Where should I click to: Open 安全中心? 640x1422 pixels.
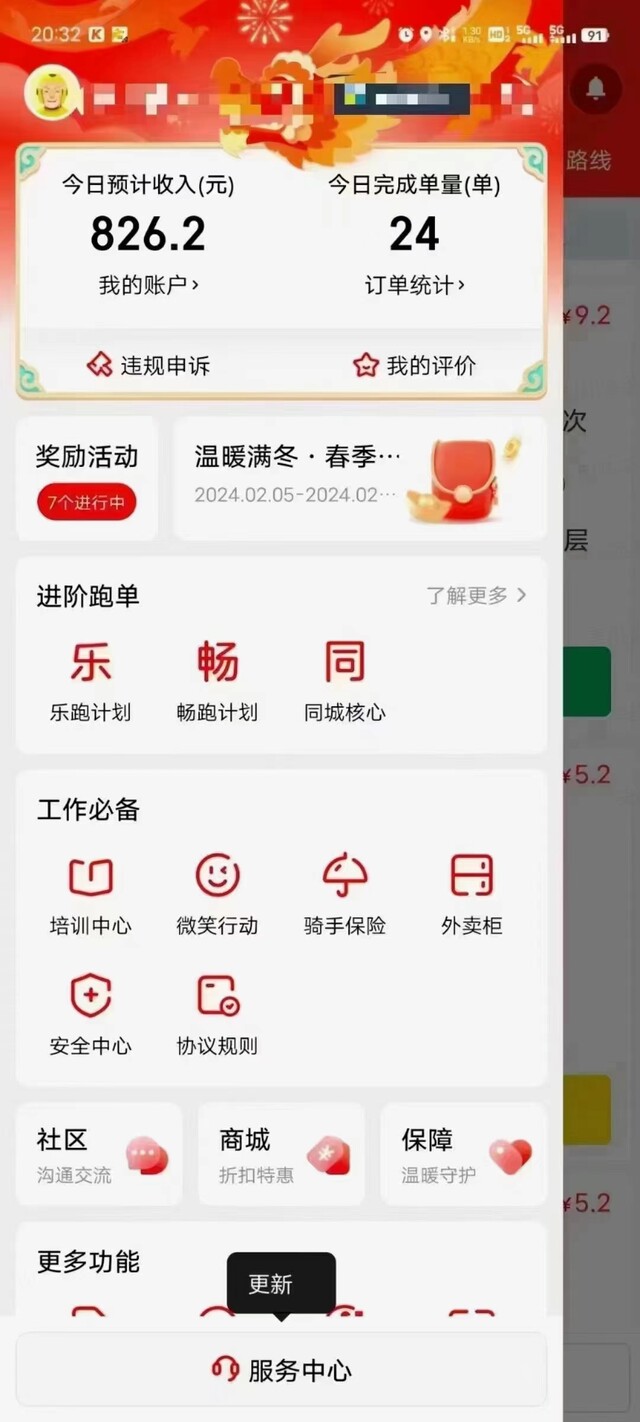90,1015
